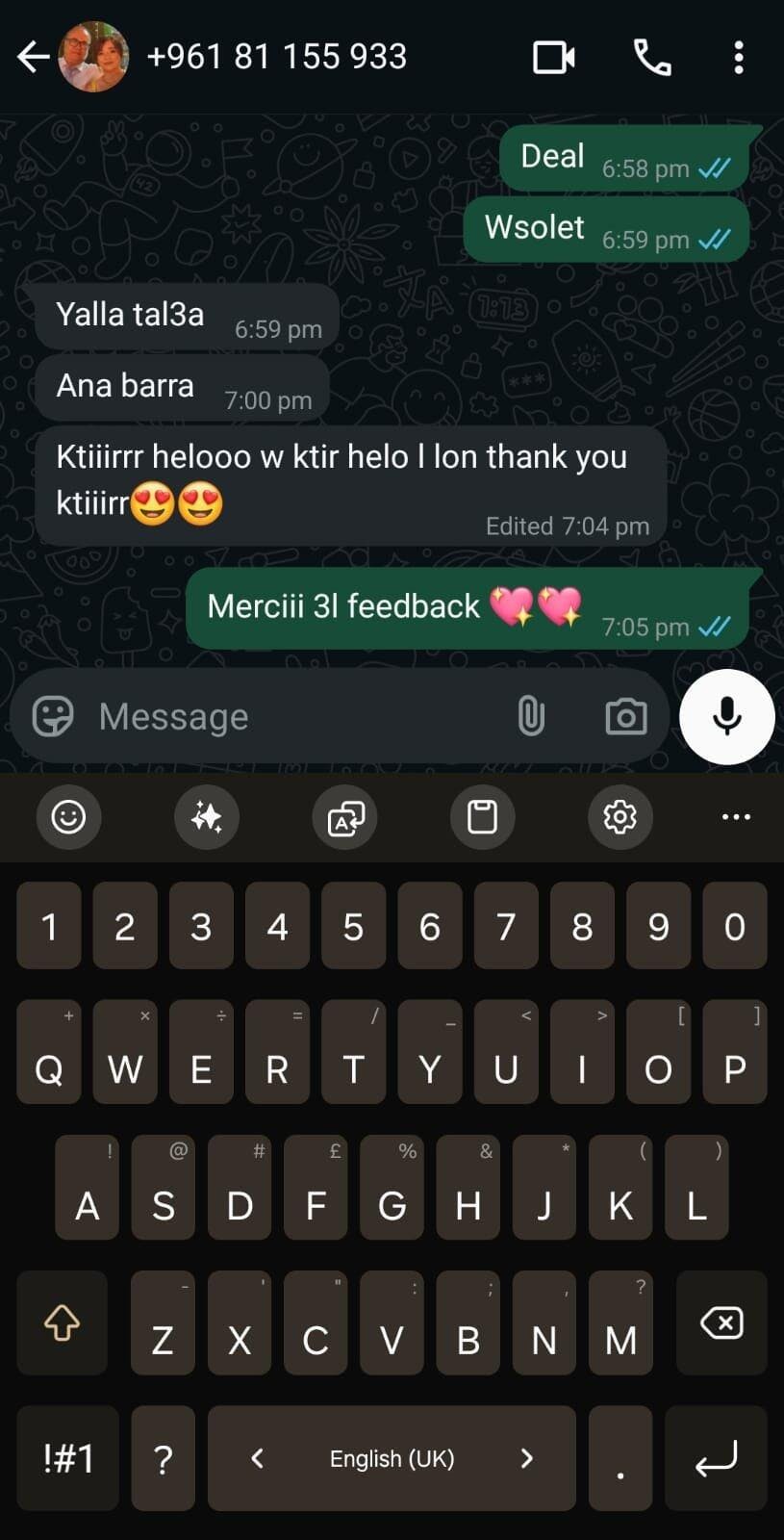Open the three-dot overflow menu
Image resolution: width=784 pixels, height=1540 pixels.
739,58
